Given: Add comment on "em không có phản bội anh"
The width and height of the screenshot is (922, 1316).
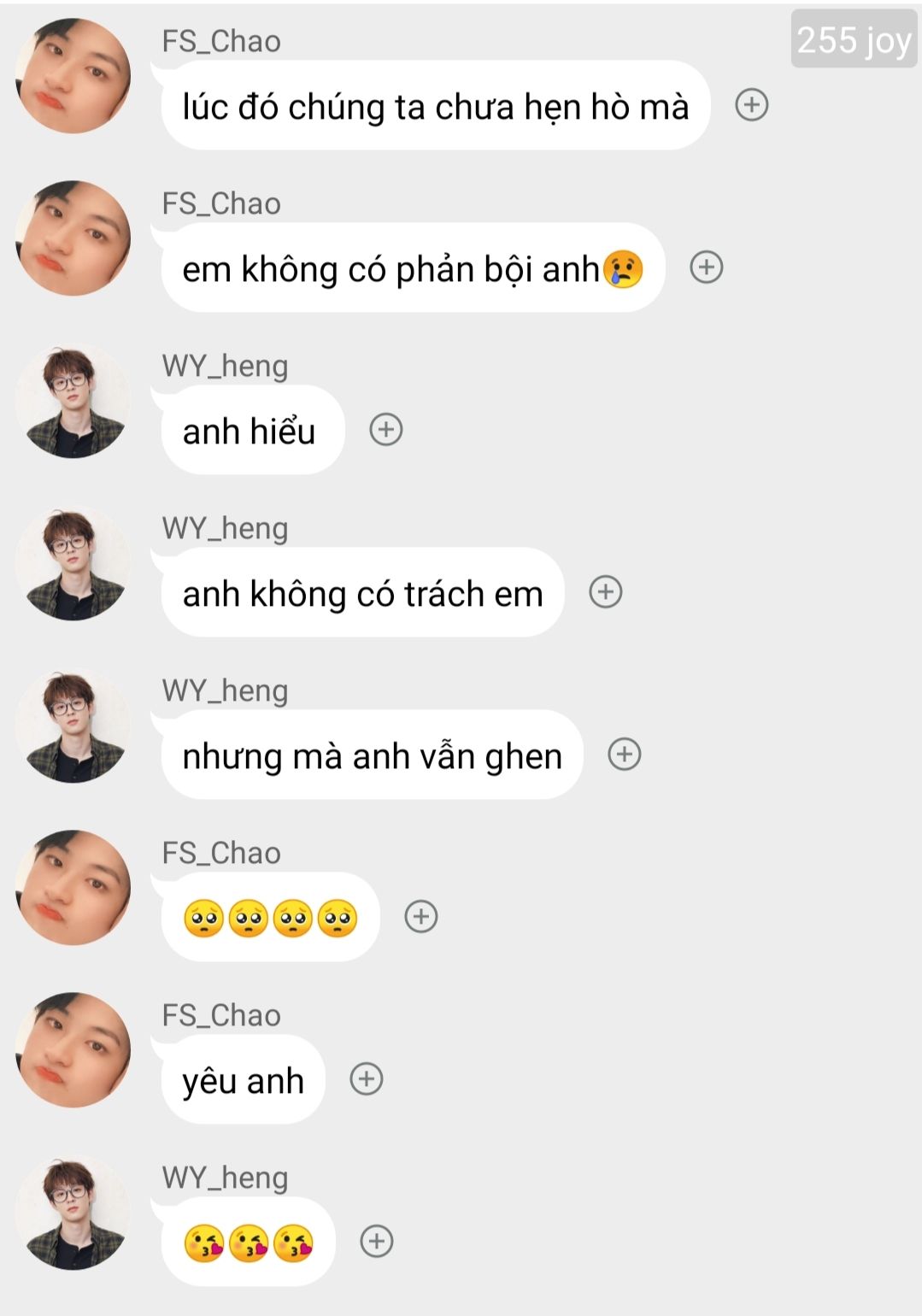Looking at the screenshot, I should coord(707,267).
